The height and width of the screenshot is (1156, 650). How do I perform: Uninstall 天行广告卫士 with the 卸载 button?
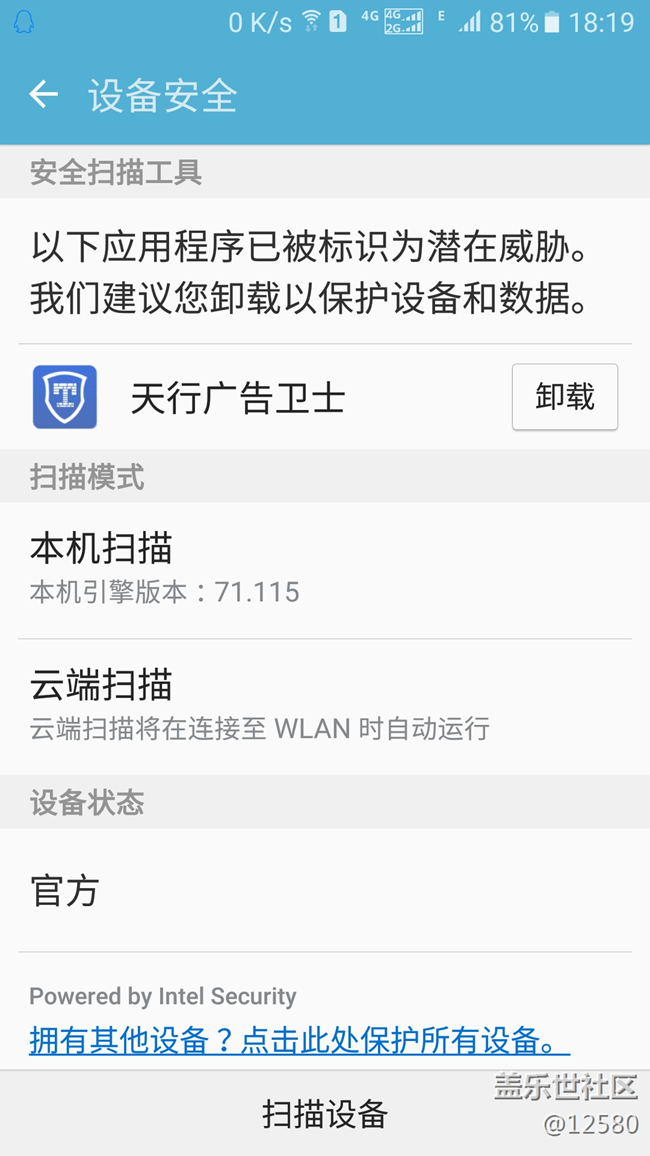tap(564, 397)
